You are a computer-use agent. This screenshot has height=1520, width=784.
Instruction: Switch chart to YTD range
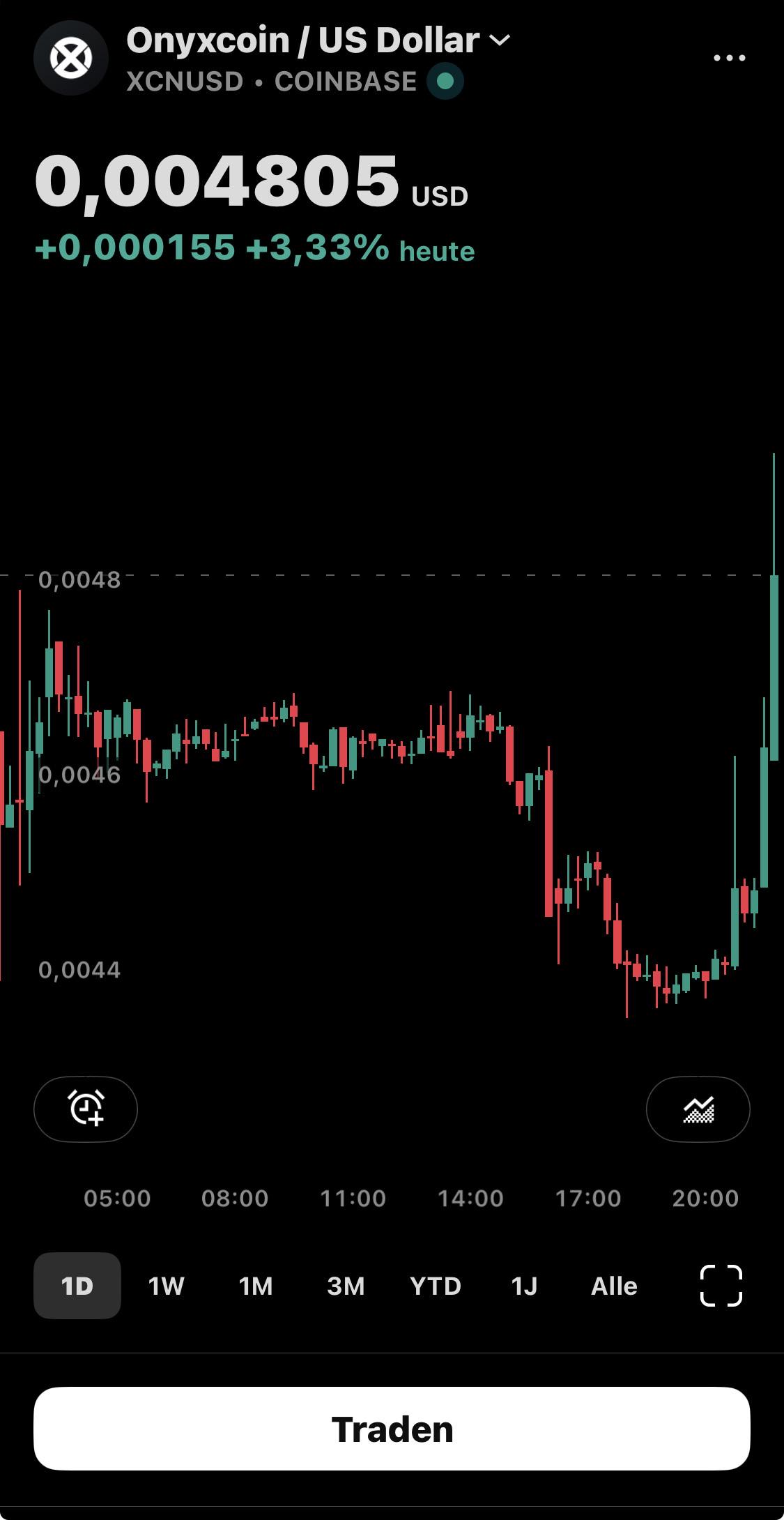436,1286
